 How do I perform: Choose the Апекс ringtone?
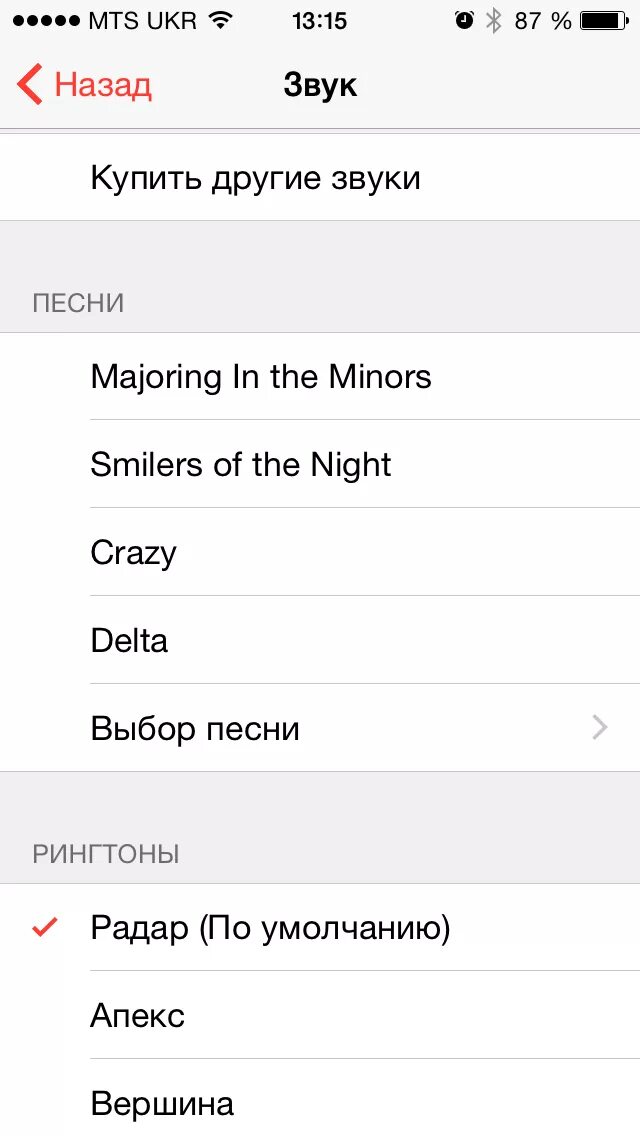(x=320, y=1015)
